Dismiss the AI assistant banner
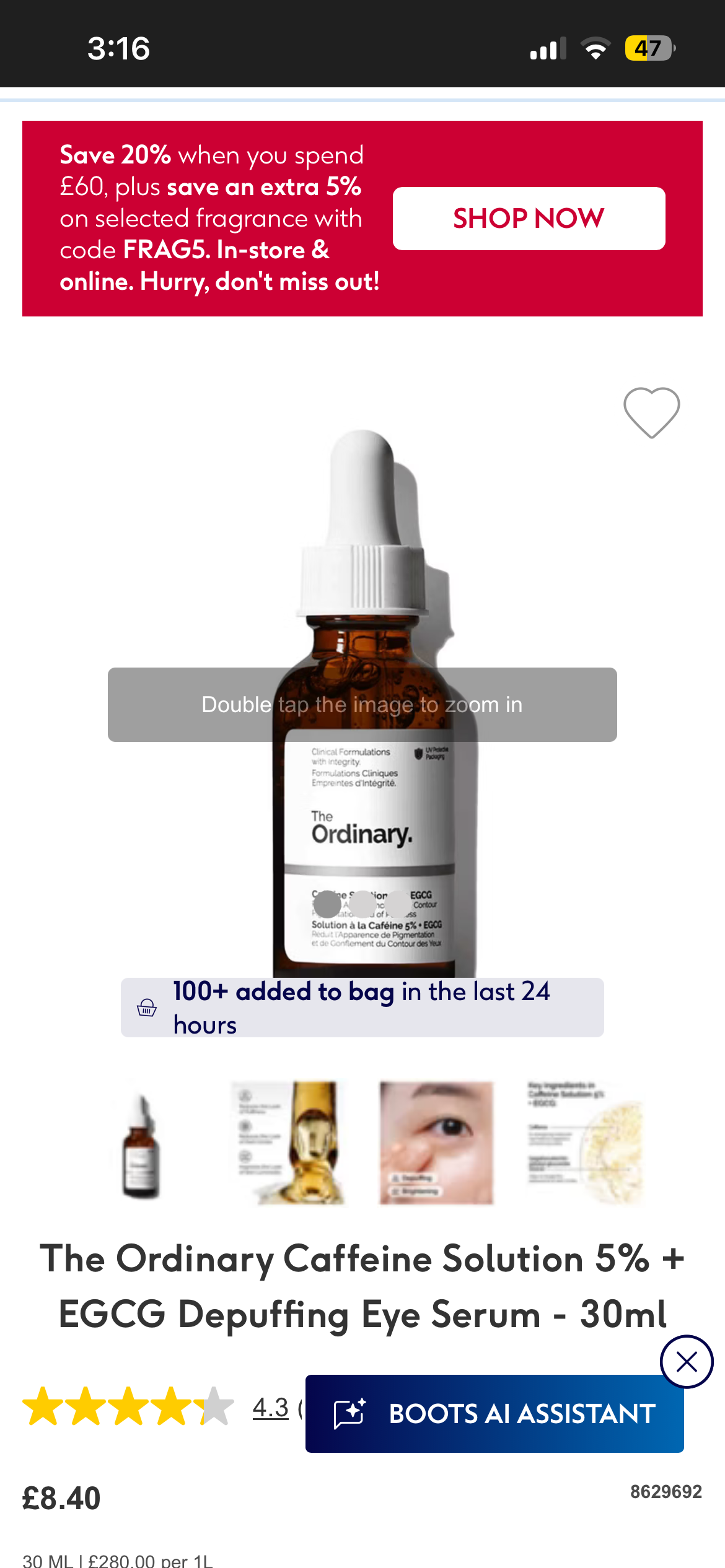 pos(687,1362)
